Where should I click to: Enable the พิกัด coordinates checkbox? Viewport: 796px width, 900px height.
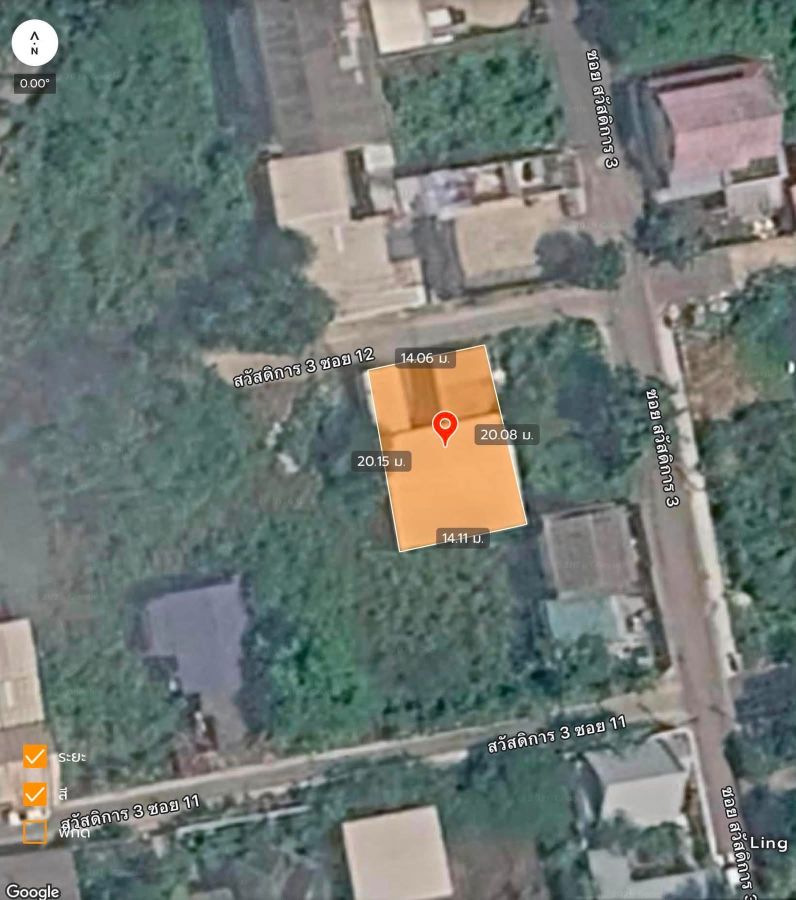point(35,832)
